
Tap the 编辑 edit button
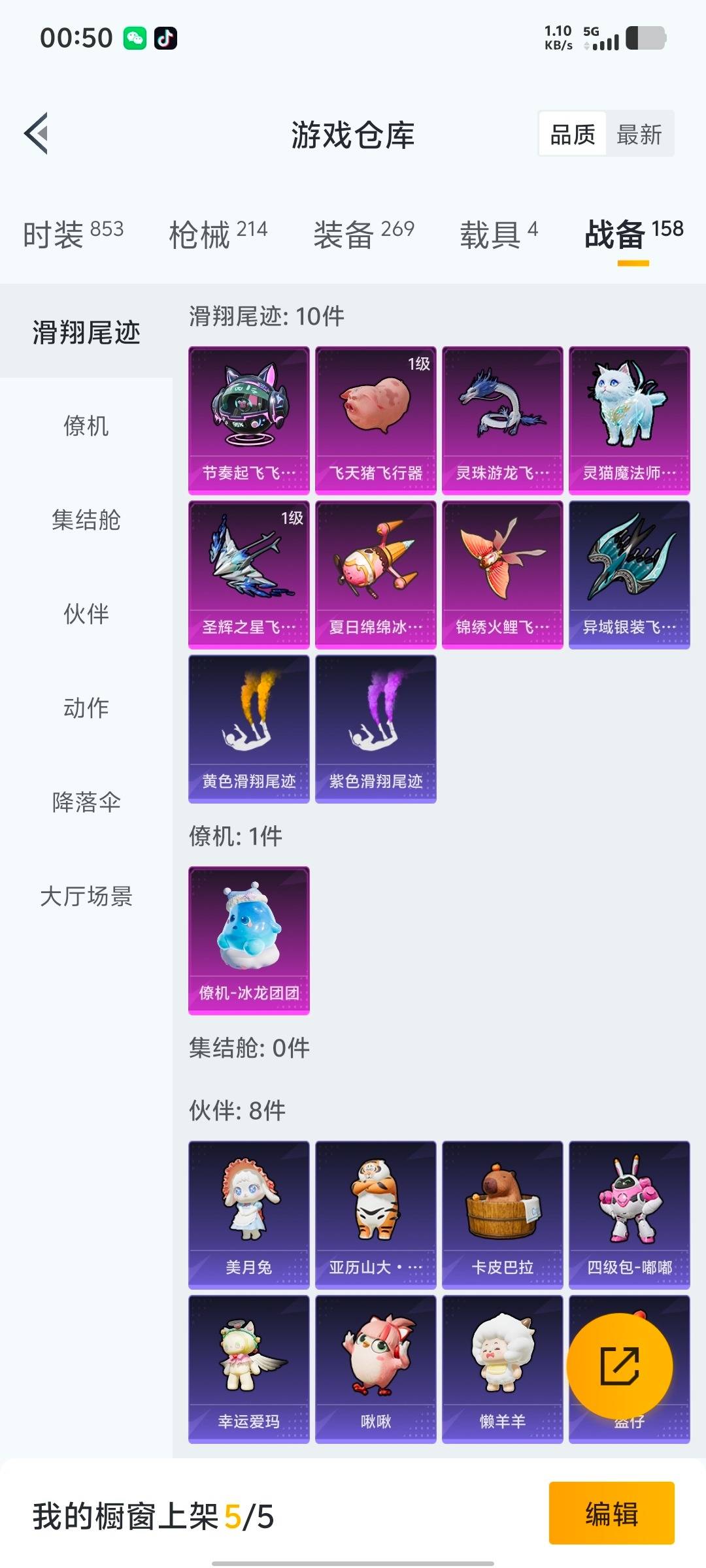pyautogui.click(x=611, y=1516)
